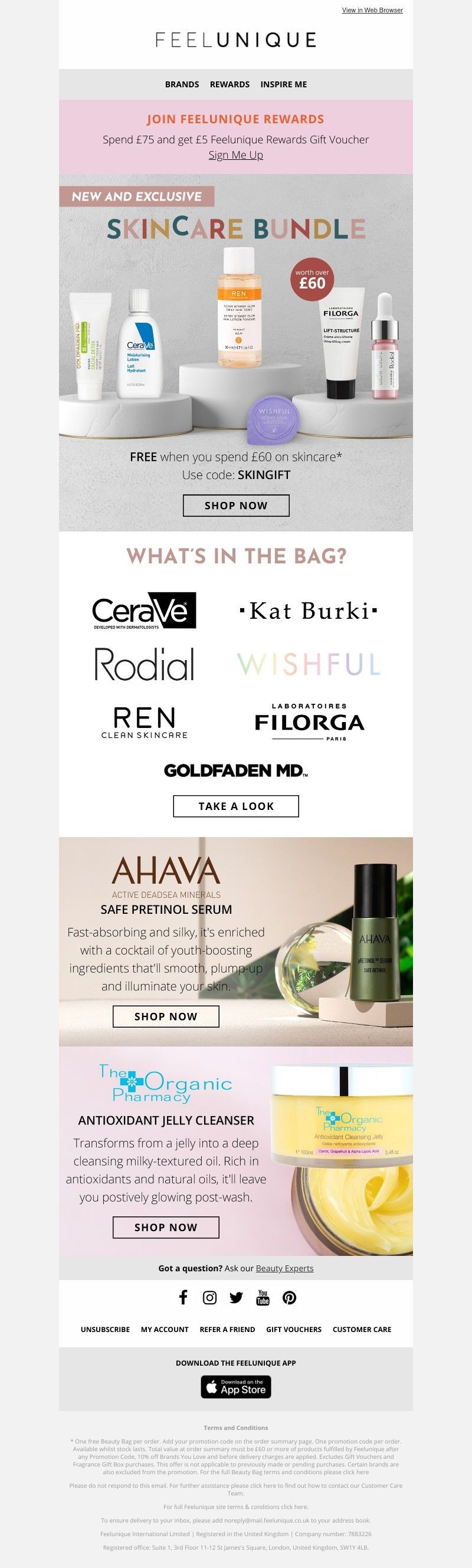472x1568 pixels.
Task: Open Refer a Friend
Action: click(227, 1330)
